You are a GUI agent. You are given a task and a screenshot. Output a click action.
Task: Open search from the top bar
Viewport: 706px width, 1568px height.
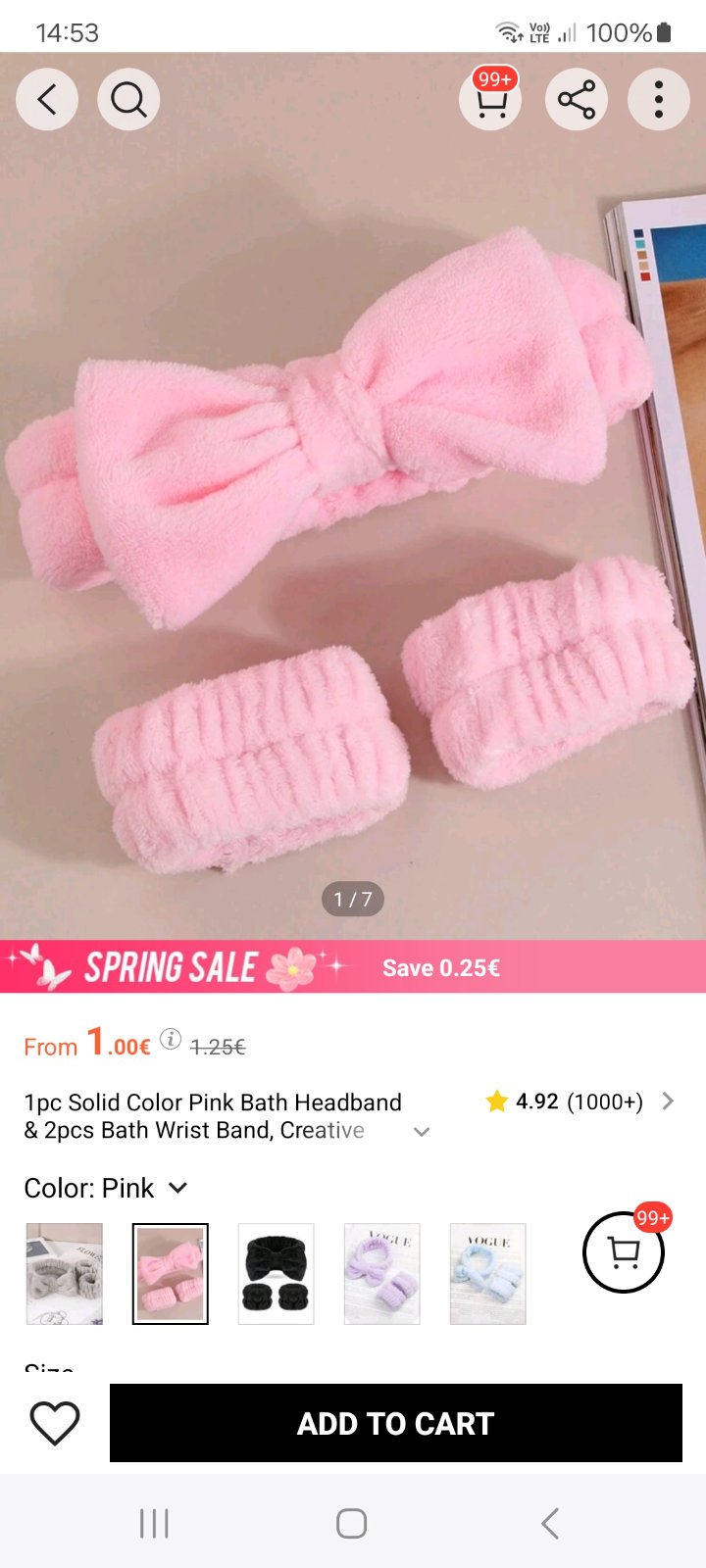[x=128, y=99]
